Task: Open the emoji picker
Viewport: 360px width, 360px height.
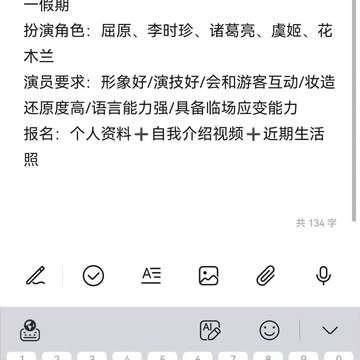Action: (x=269, y=330)
